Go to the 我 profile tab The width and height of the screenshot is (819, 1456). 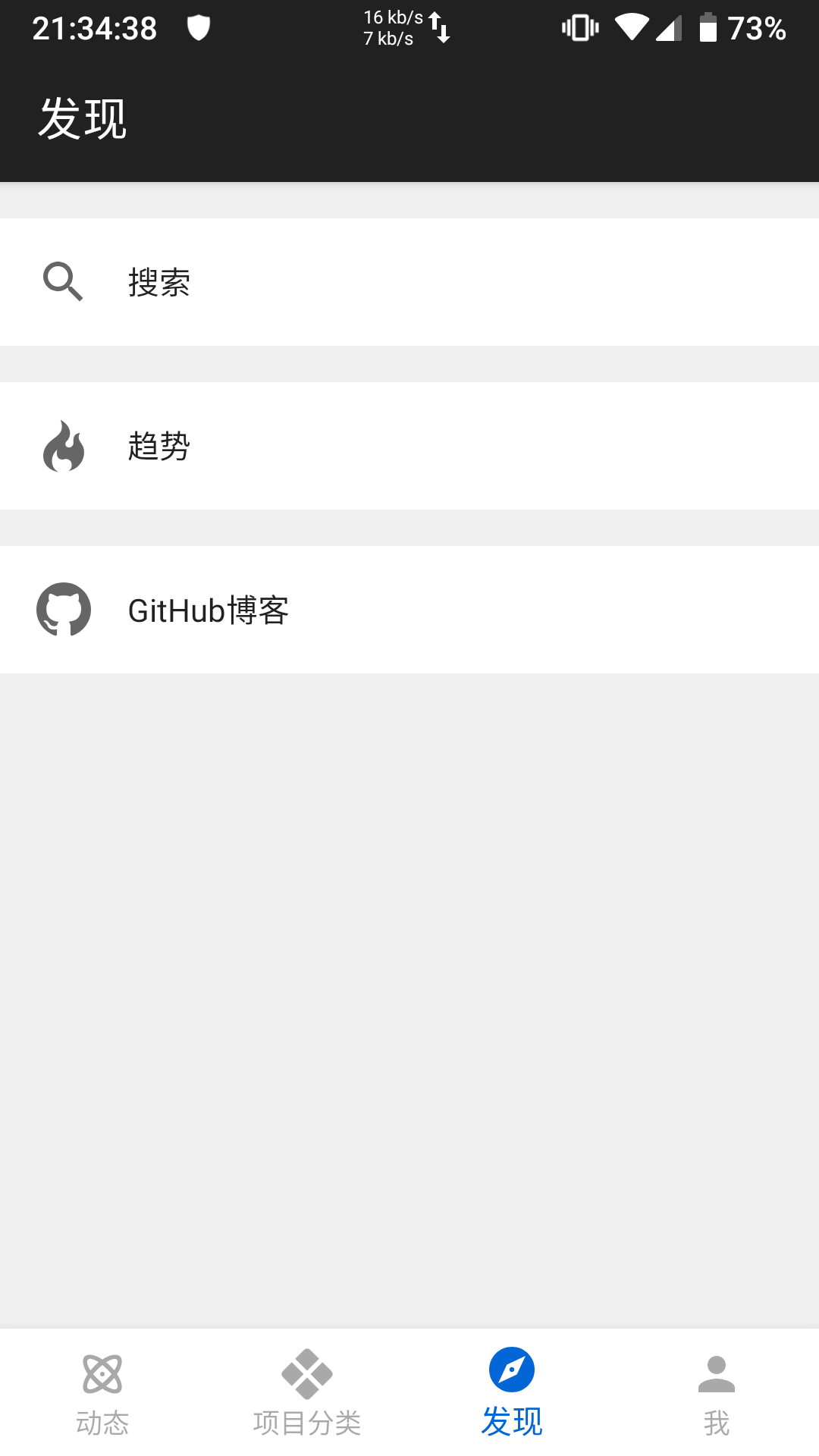[x=717, y=1392]
